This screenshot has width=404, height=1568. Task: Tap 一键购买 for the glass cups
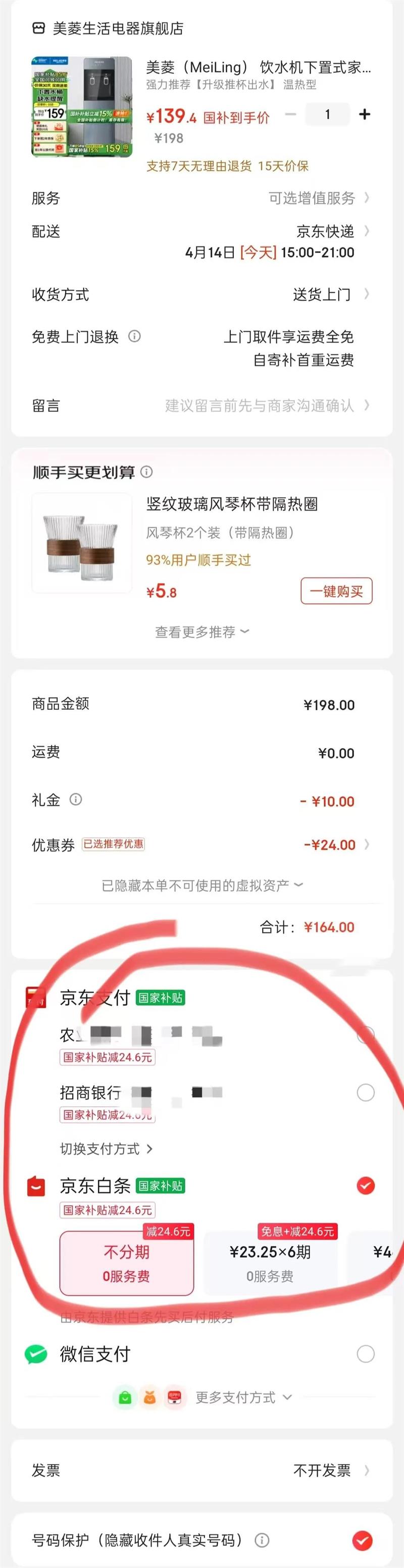click(336, 591)
